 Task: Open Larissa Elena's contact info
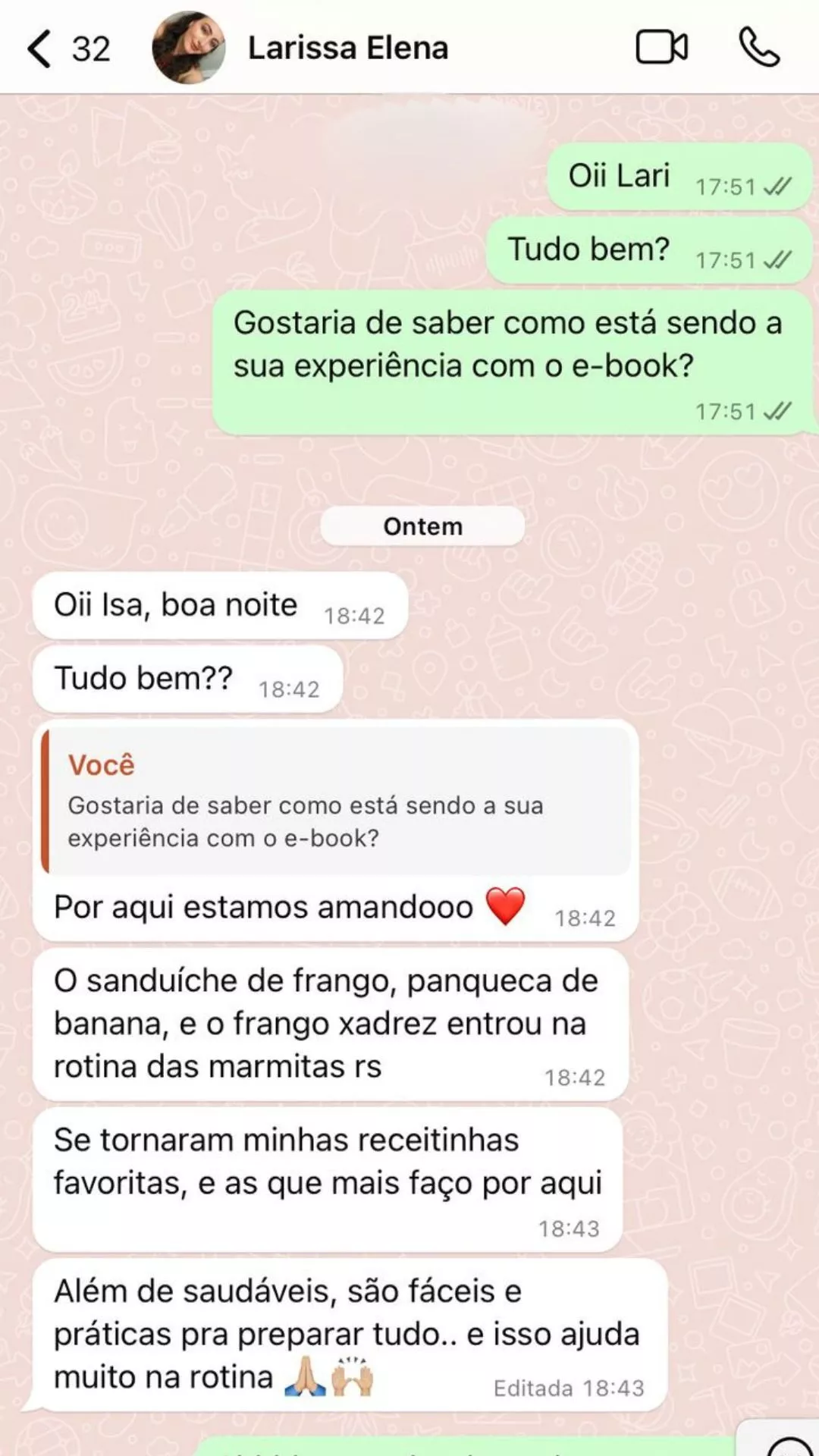tap(348, 49)
